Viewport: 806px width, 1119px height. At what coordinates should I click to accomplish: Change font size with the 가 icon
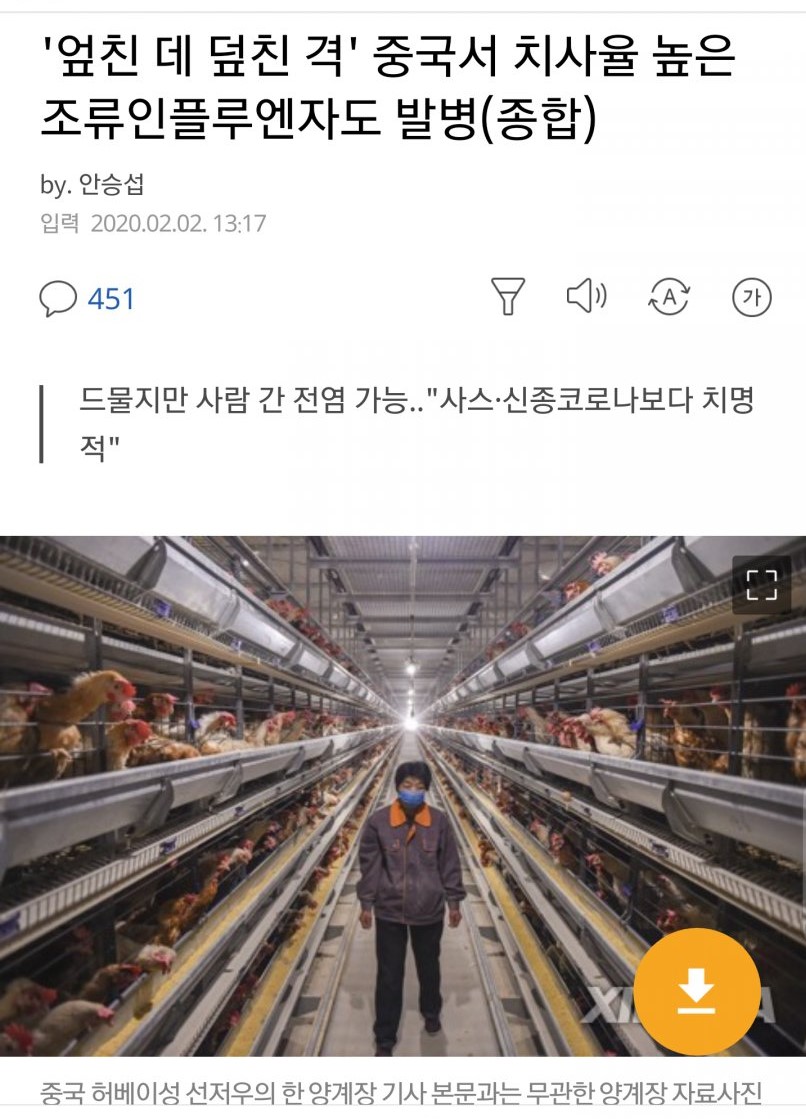pyautogui.click(x=752, y=297)
